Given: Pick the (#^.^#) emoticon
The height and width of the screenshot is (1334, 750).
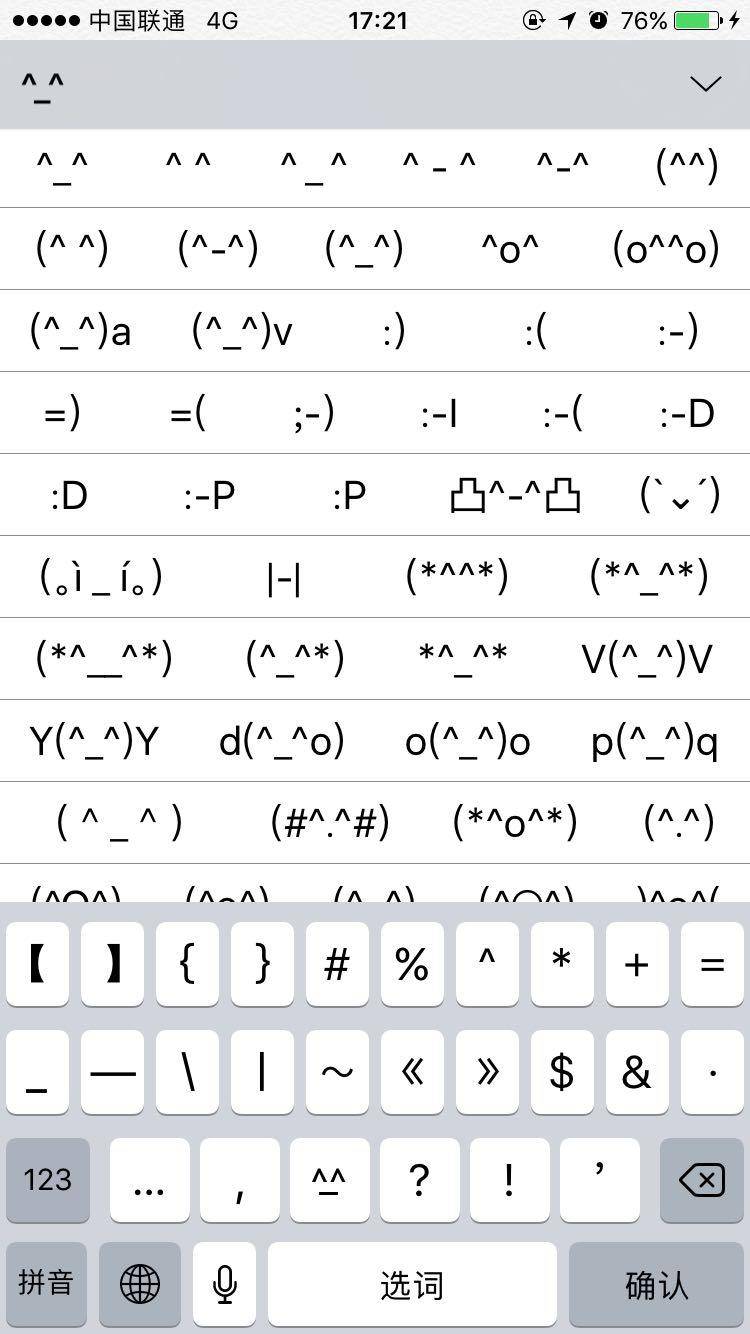Looking at the screenshot, I should pyautogui.click(x=330, y=823).
